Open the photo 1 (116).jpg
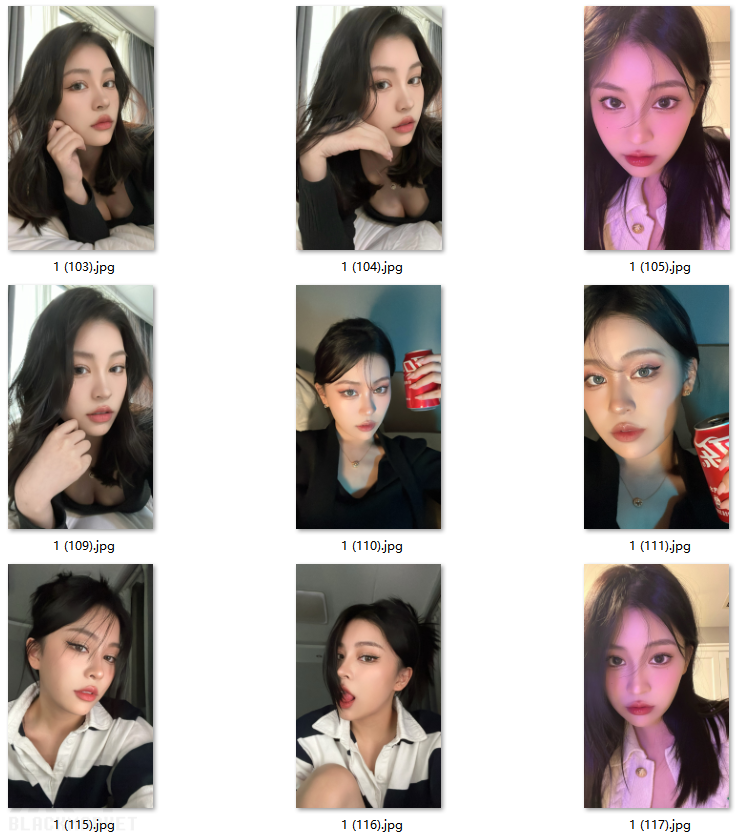The image size is (740, 839). point(369,686)
